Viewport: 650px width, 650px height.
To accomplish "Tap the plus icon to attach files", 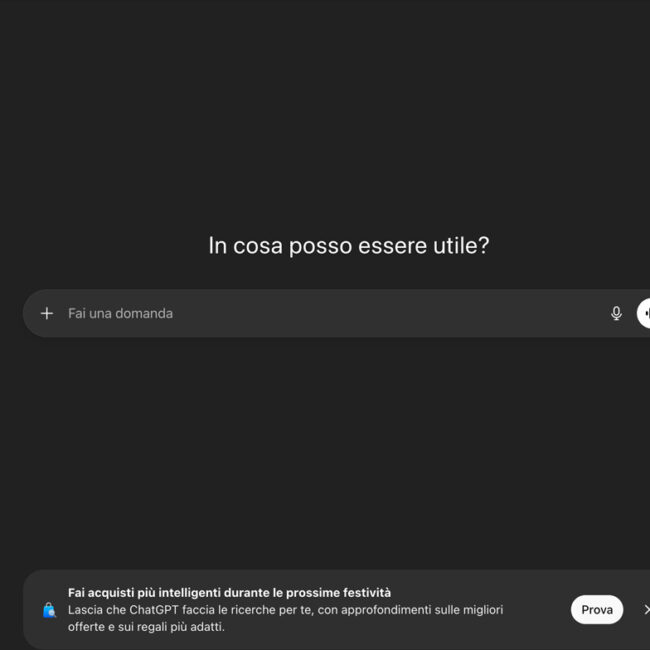I will (x=46, y=313).
